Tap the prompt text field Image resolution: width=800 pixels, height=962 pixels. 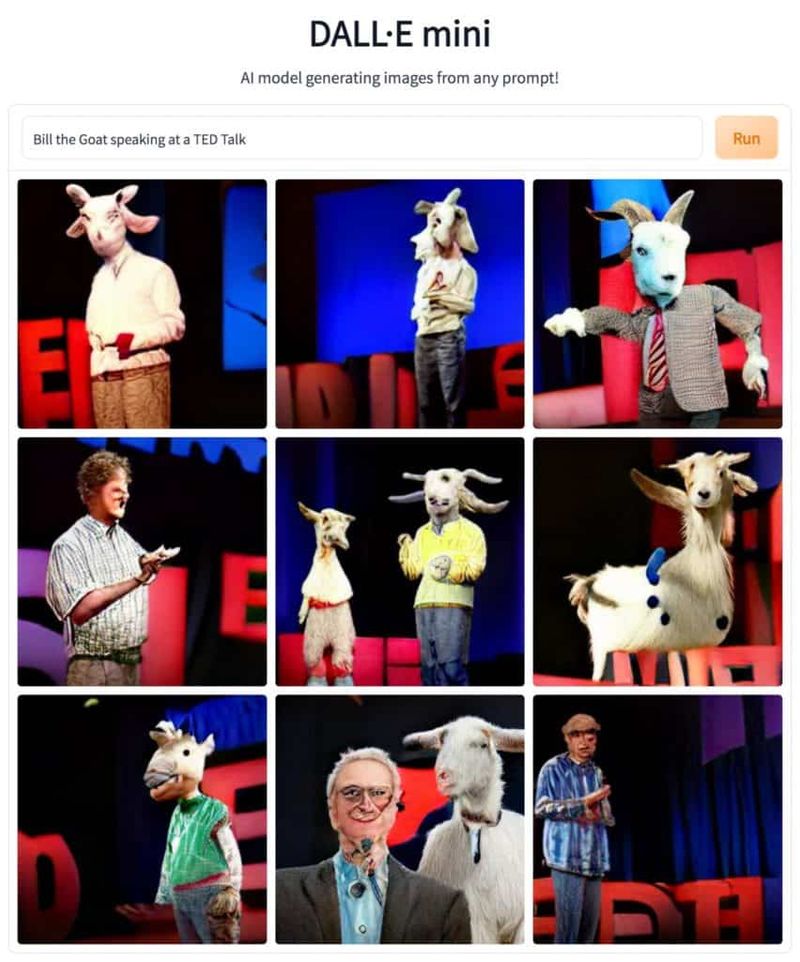coord(362,139)
